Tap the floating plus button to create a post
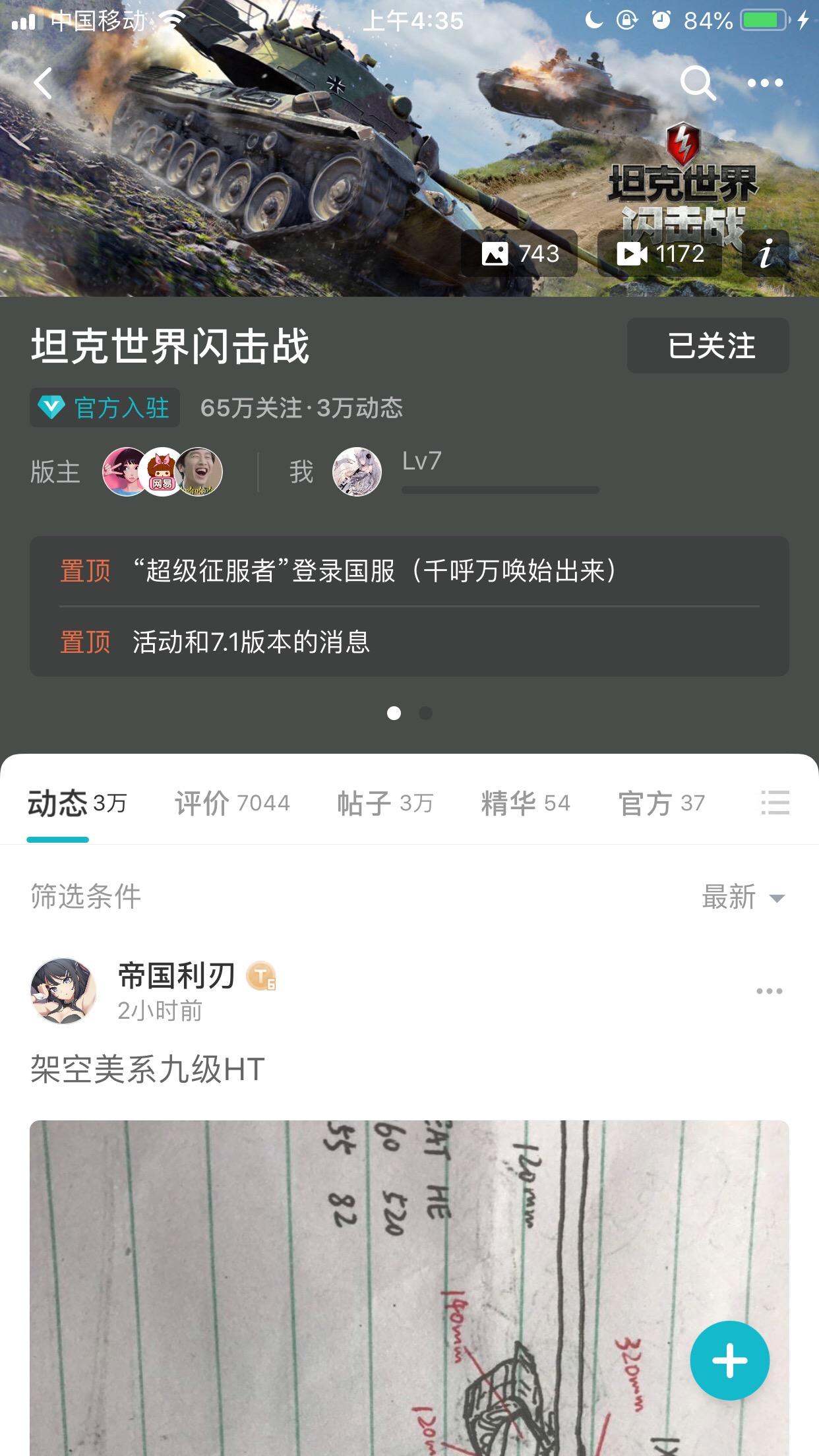 (729, 1360)
